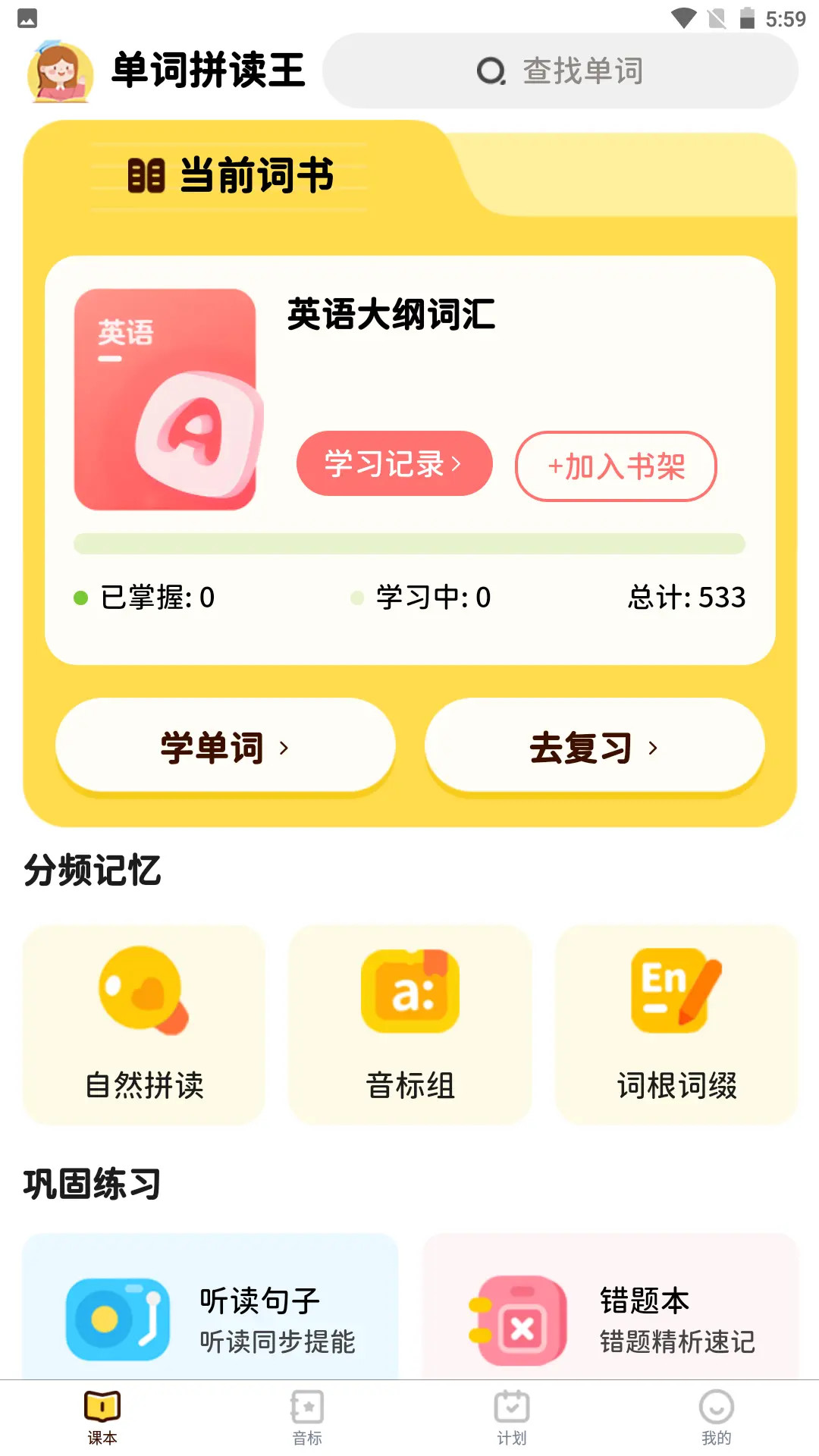Expand 学习记录 study record with its arrow
The height and width of the screenshot is (1456, 819).
click(394, 463)
